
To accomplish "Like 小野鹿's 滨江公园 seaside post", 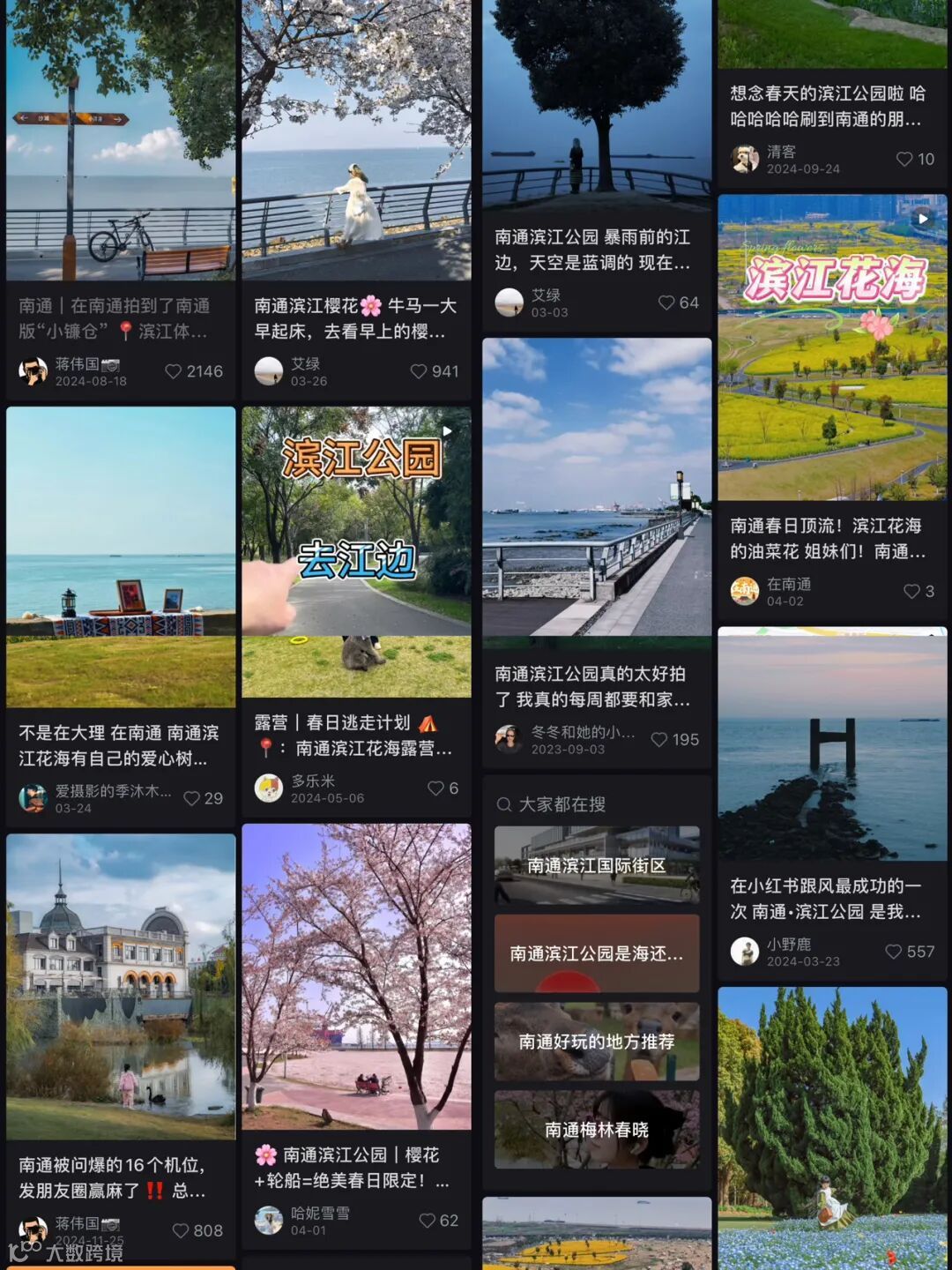I will pos(895,952).
